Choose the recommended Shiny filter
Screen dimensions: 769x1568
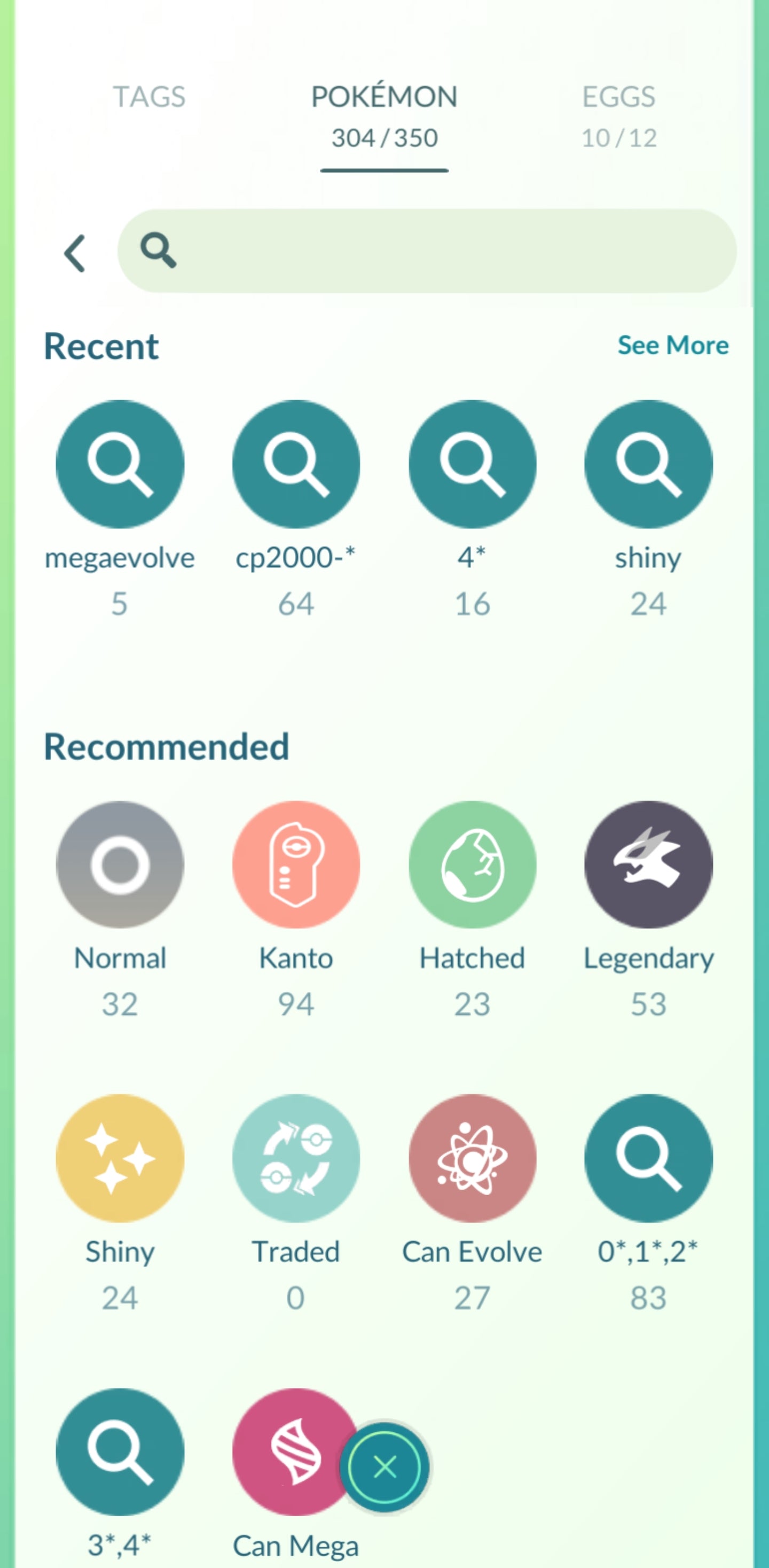pyautogui.click(x=120, y=1158)
